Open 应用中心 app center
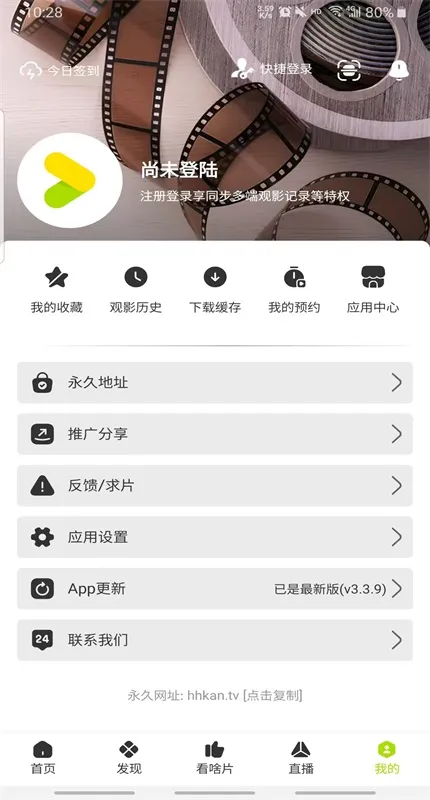 click(x=373, y=290)
